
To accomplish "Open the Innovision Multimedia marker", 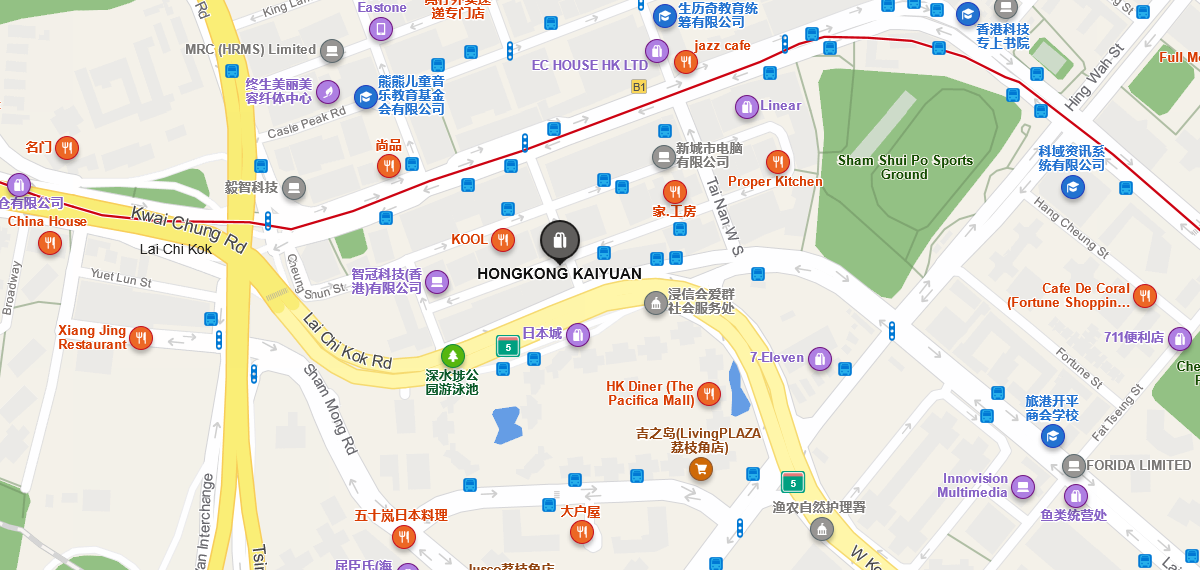I will (1022, 487).
